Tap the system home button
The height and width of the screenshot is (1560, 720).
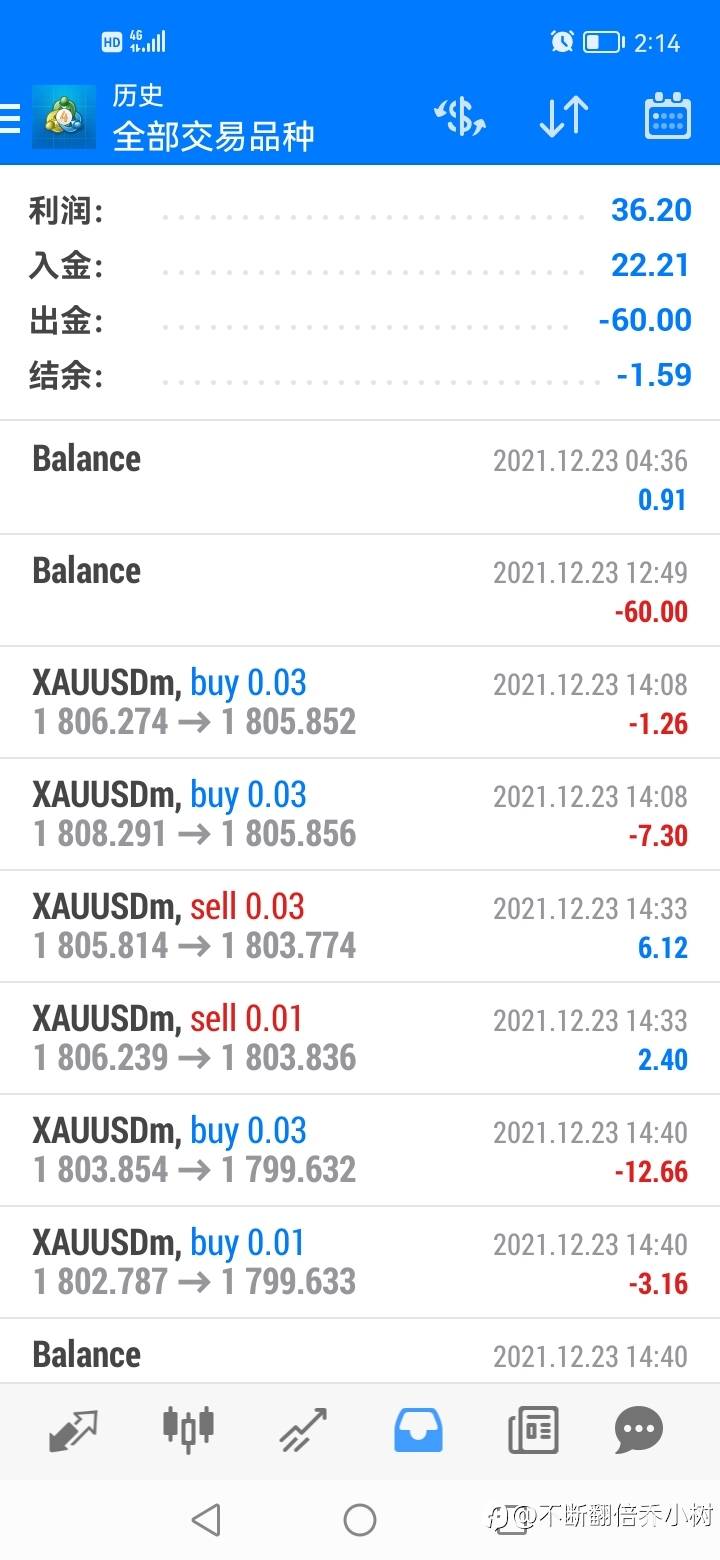pos(360,1520)
